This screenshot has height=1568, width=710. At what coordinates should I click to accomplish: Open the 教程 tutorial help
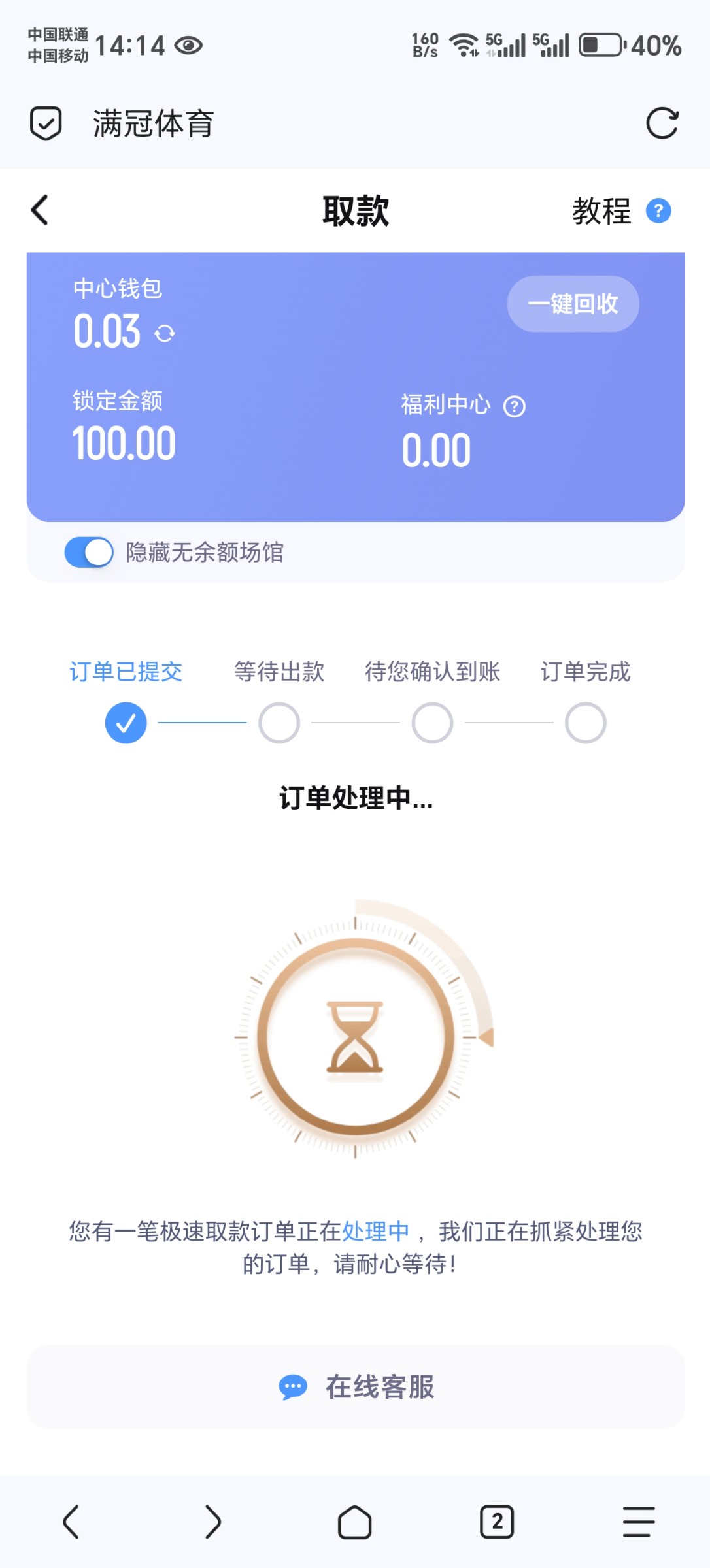(x=620, y=211)
